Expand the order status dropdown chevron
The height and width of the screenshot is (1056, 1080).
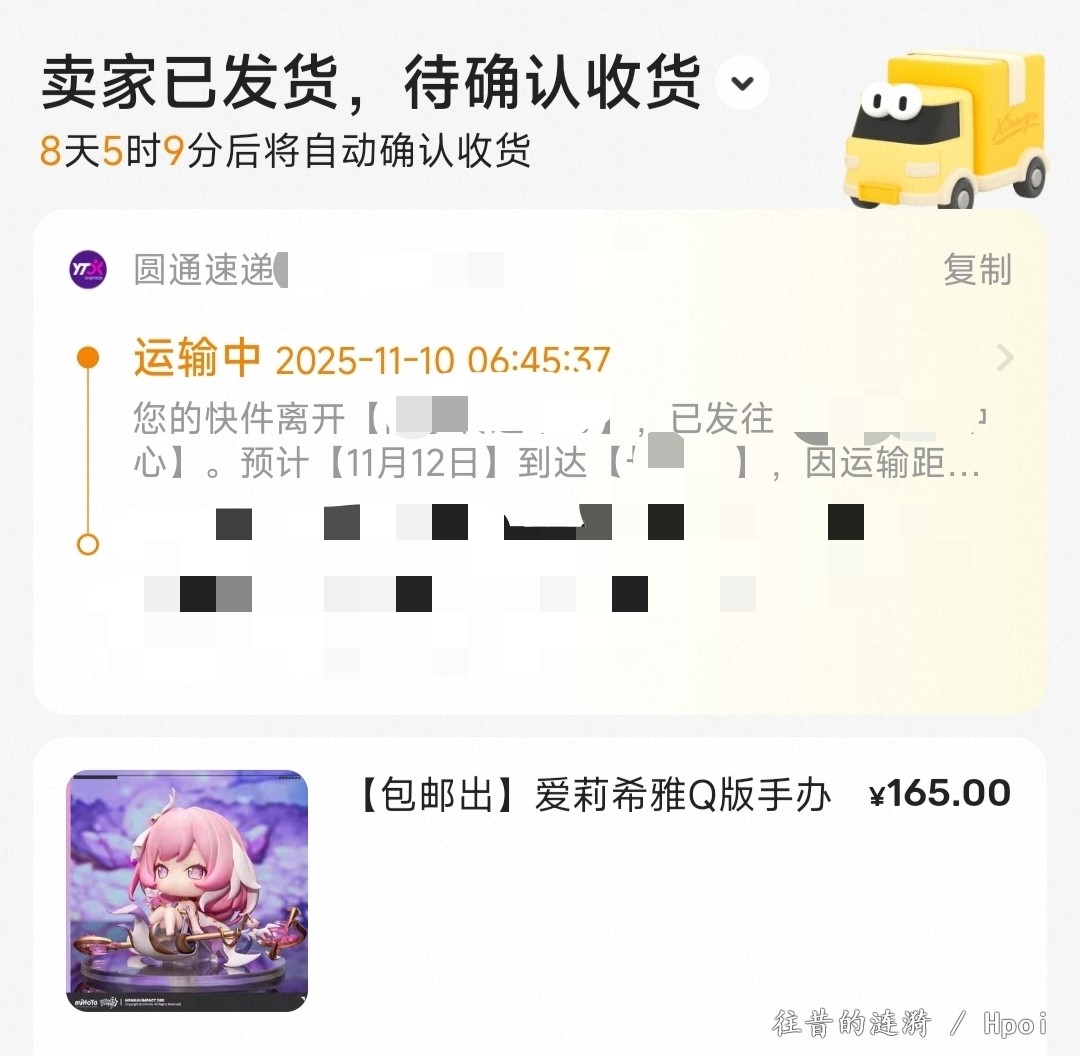point(742,83)
